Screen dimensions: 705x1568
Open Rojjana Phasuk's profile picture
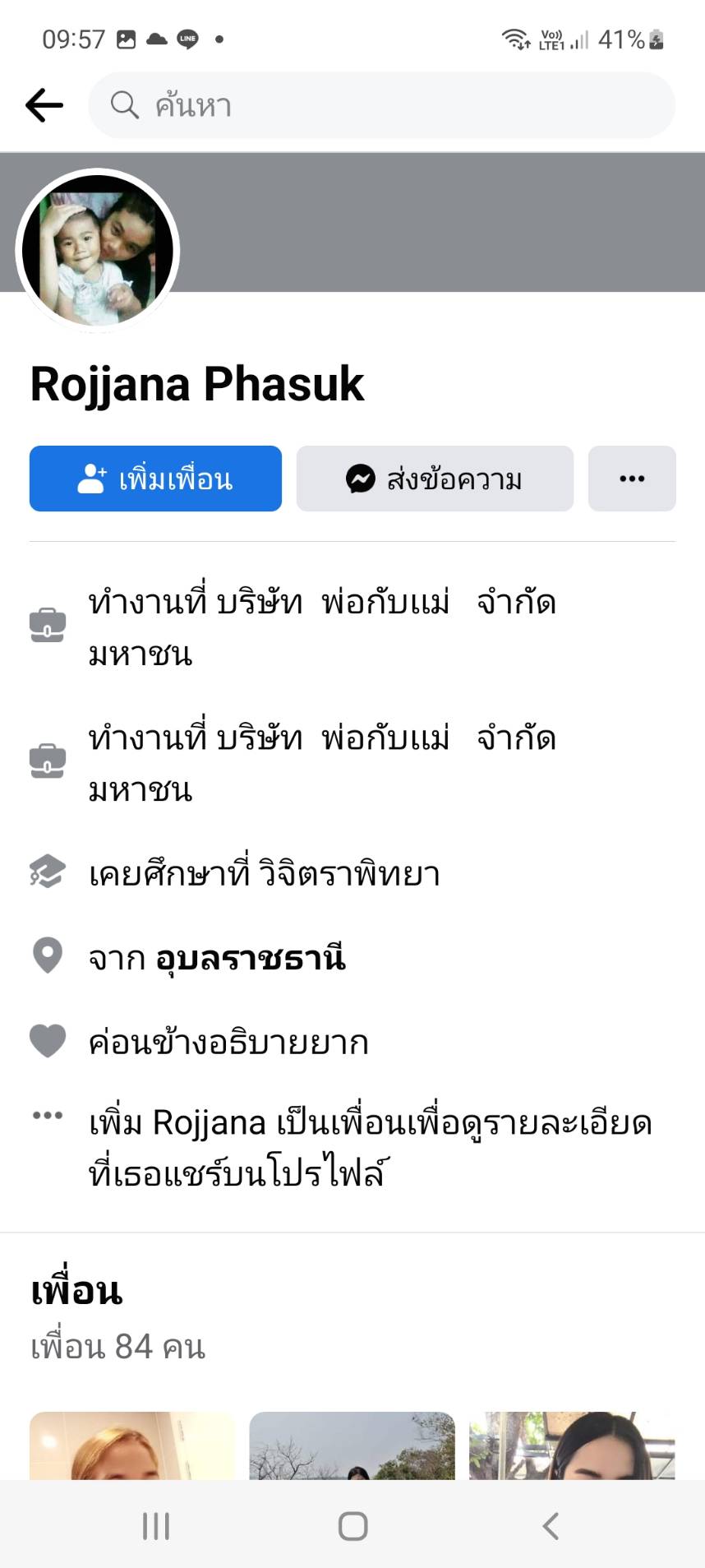[98, 251]
